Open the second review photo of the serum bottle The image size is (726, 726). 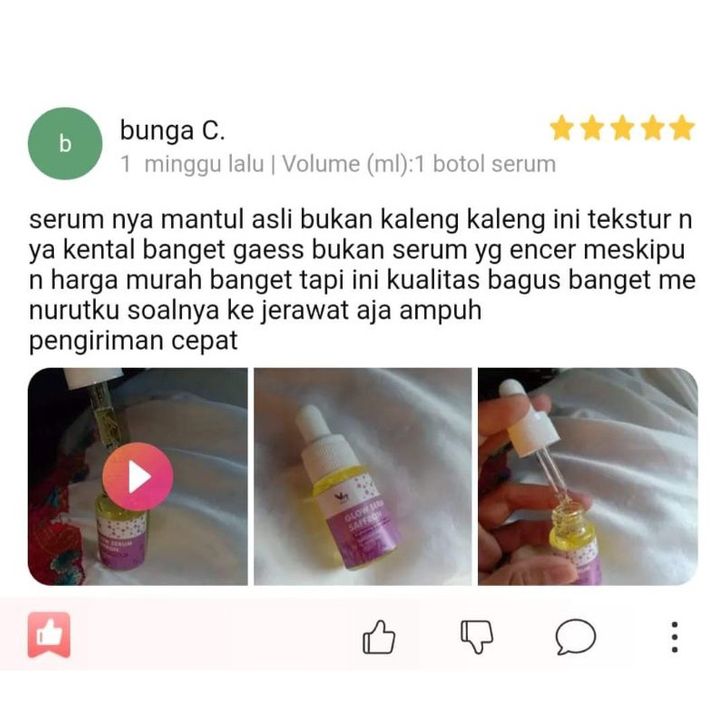[x=362, y=477]
